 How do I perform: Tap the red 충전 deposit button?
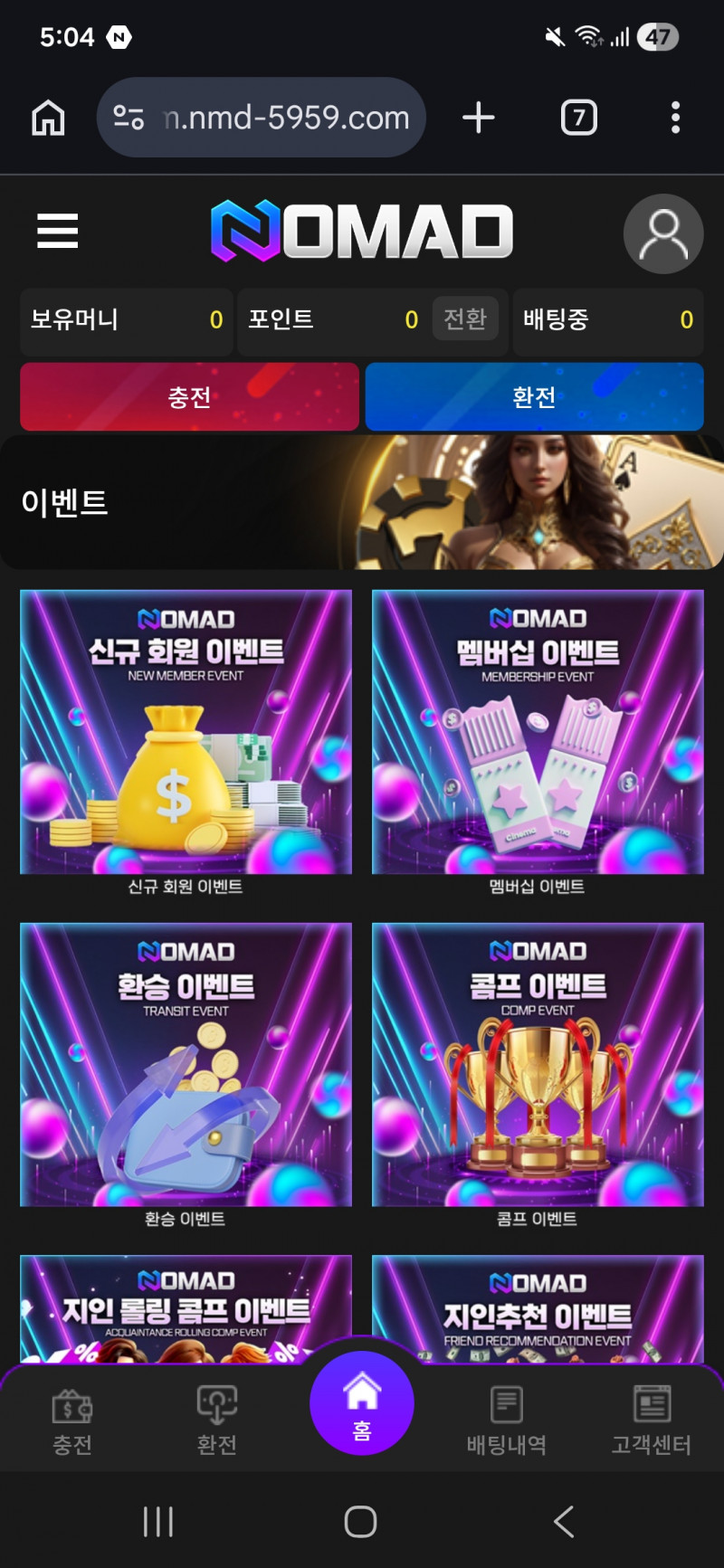(x=189, y=397)
